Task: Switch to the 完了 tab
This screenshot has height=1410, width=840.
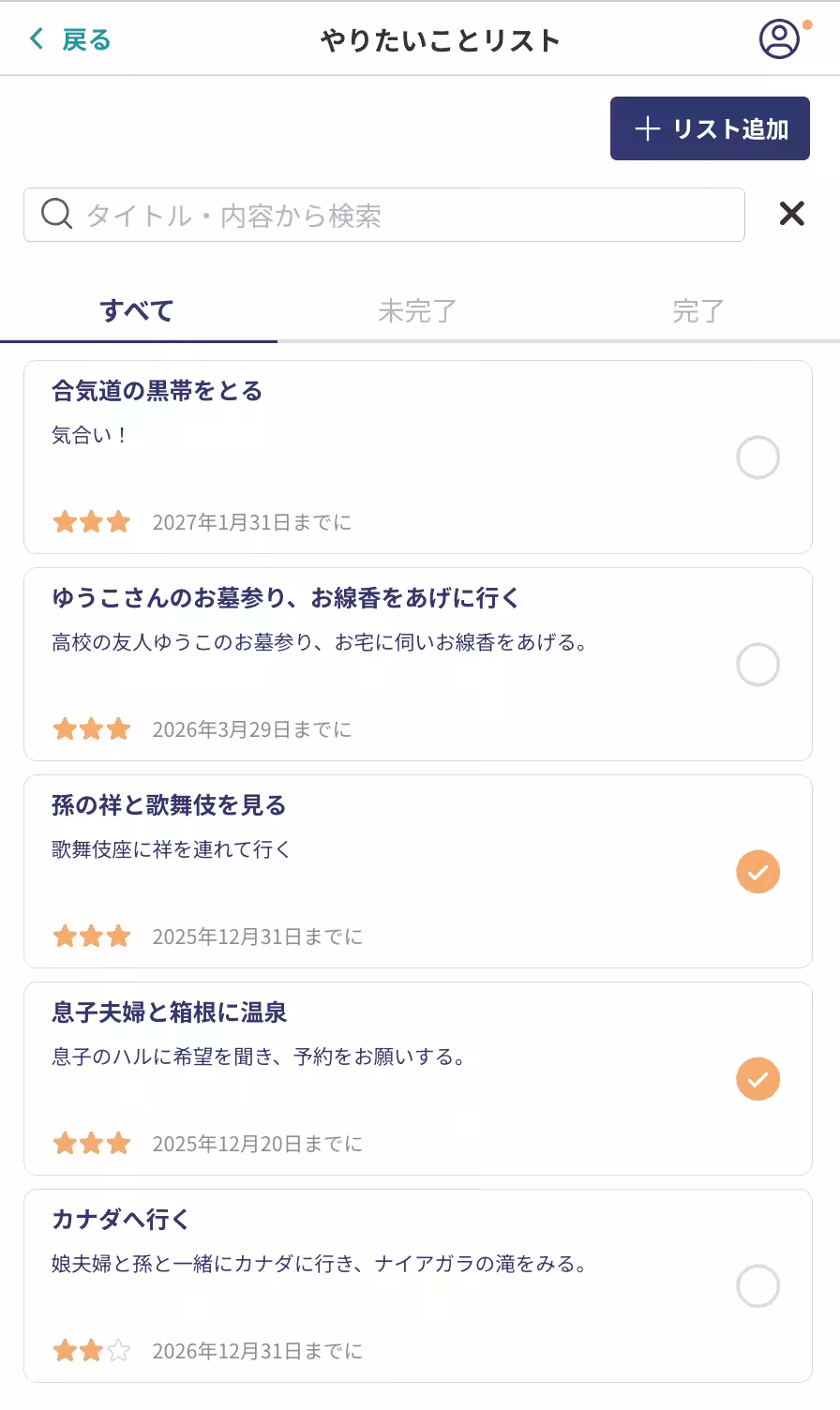Action: [697, 311]
